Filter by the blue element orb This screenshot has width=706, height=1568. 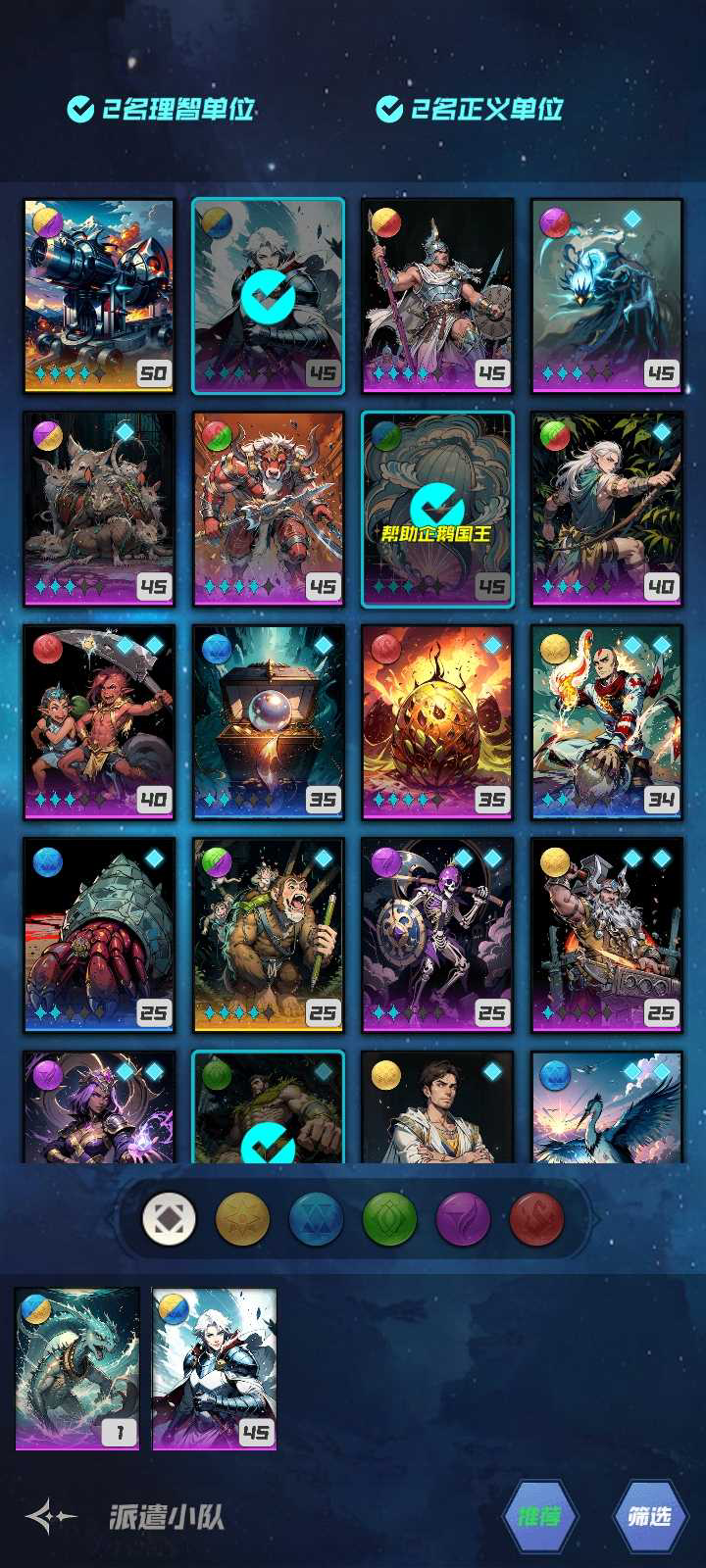[316, 1219]
